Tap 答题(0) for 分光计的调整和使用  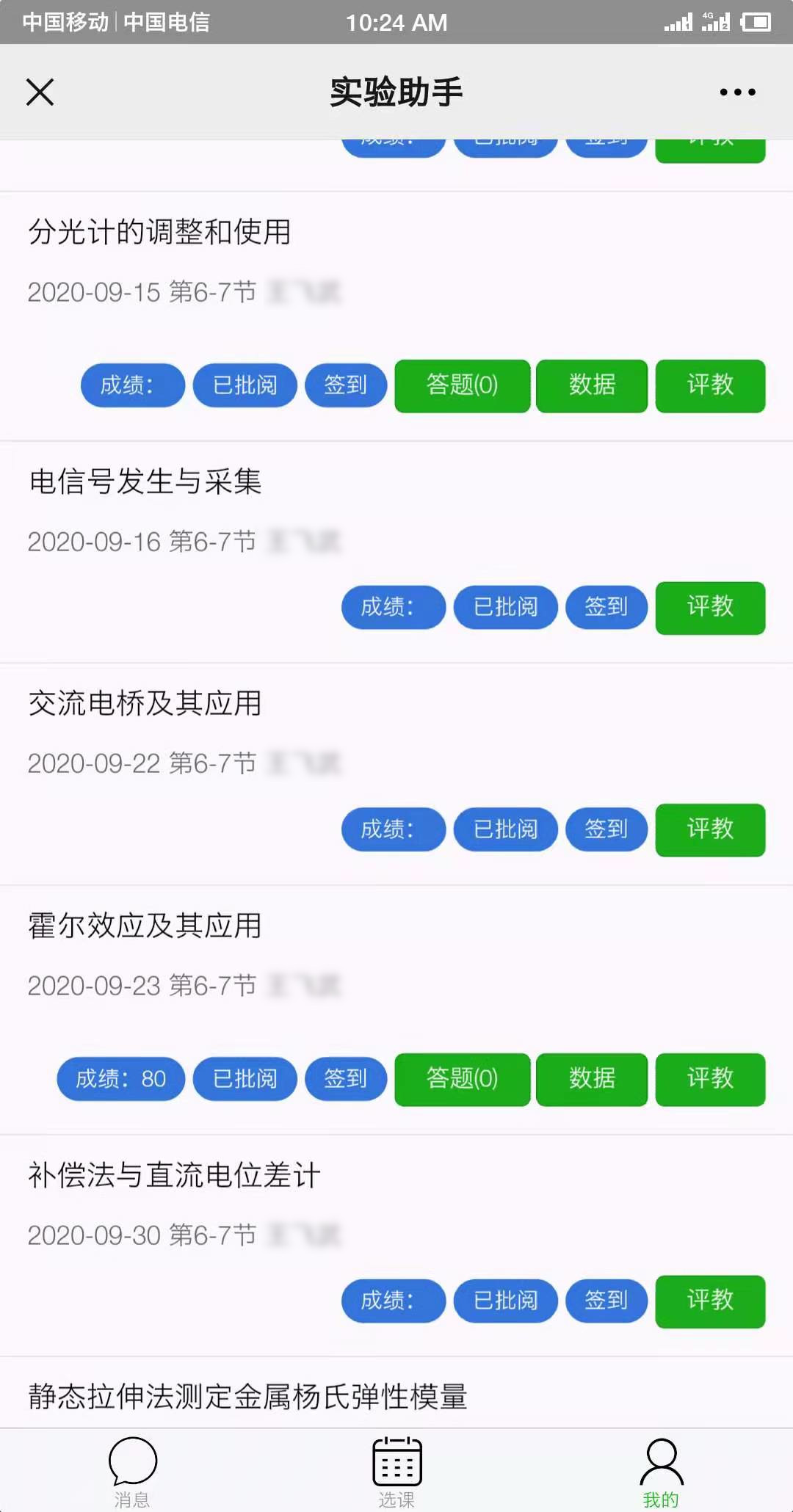(462, 385)
